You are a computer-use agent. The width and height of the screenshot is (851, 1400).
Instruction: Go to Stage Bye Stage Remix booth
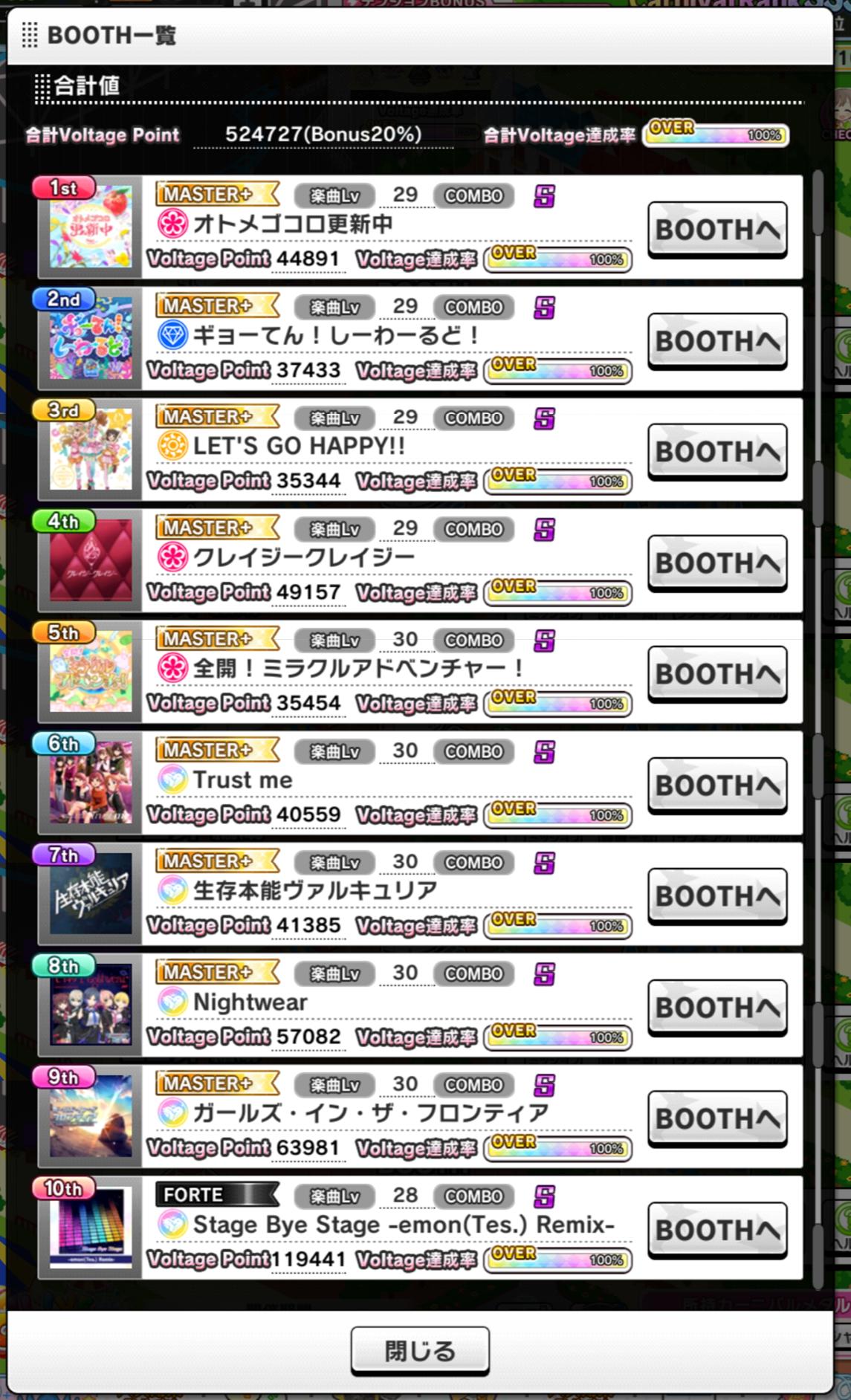[x=716, y=1230]
